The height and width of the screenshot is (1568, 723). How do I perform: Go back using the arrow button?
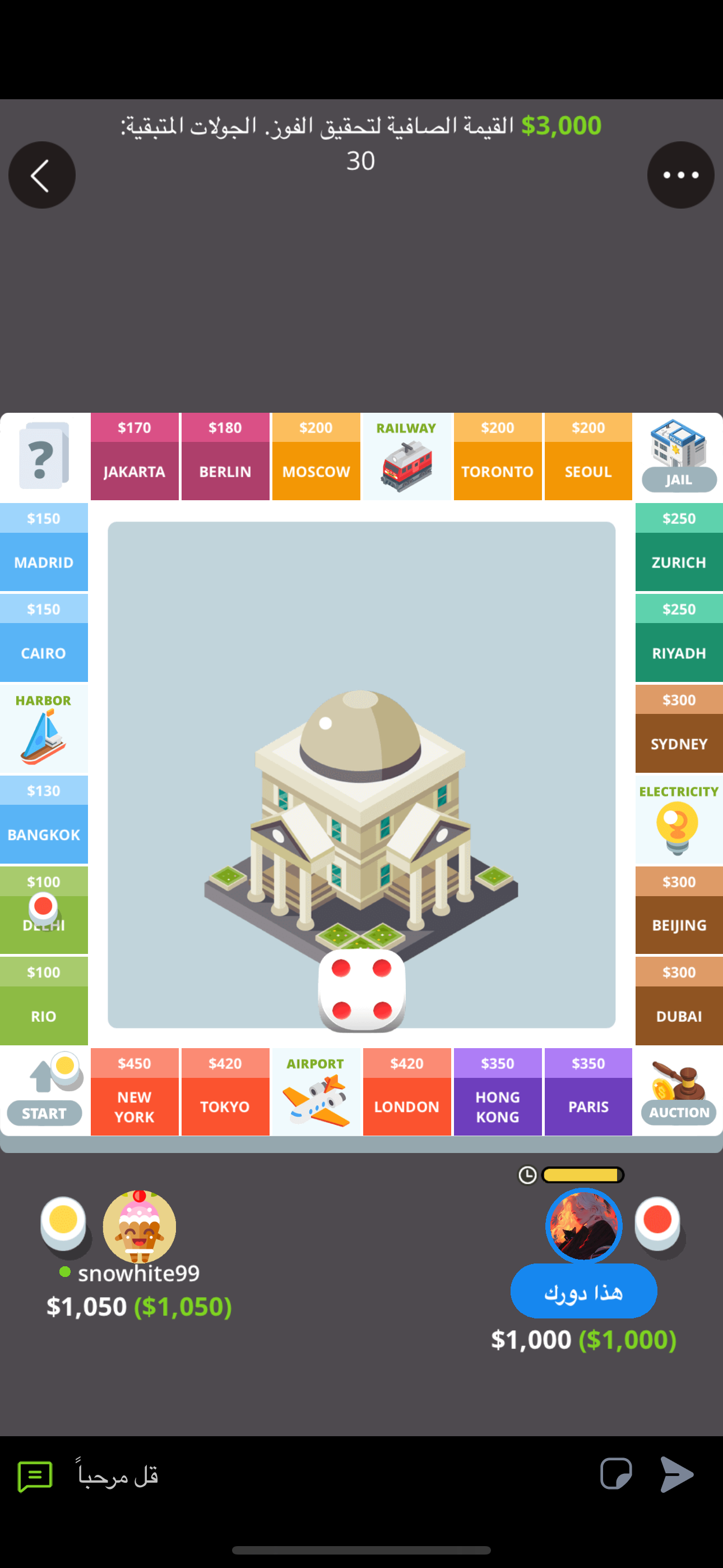pyautogui.click(x=41, y=176)
